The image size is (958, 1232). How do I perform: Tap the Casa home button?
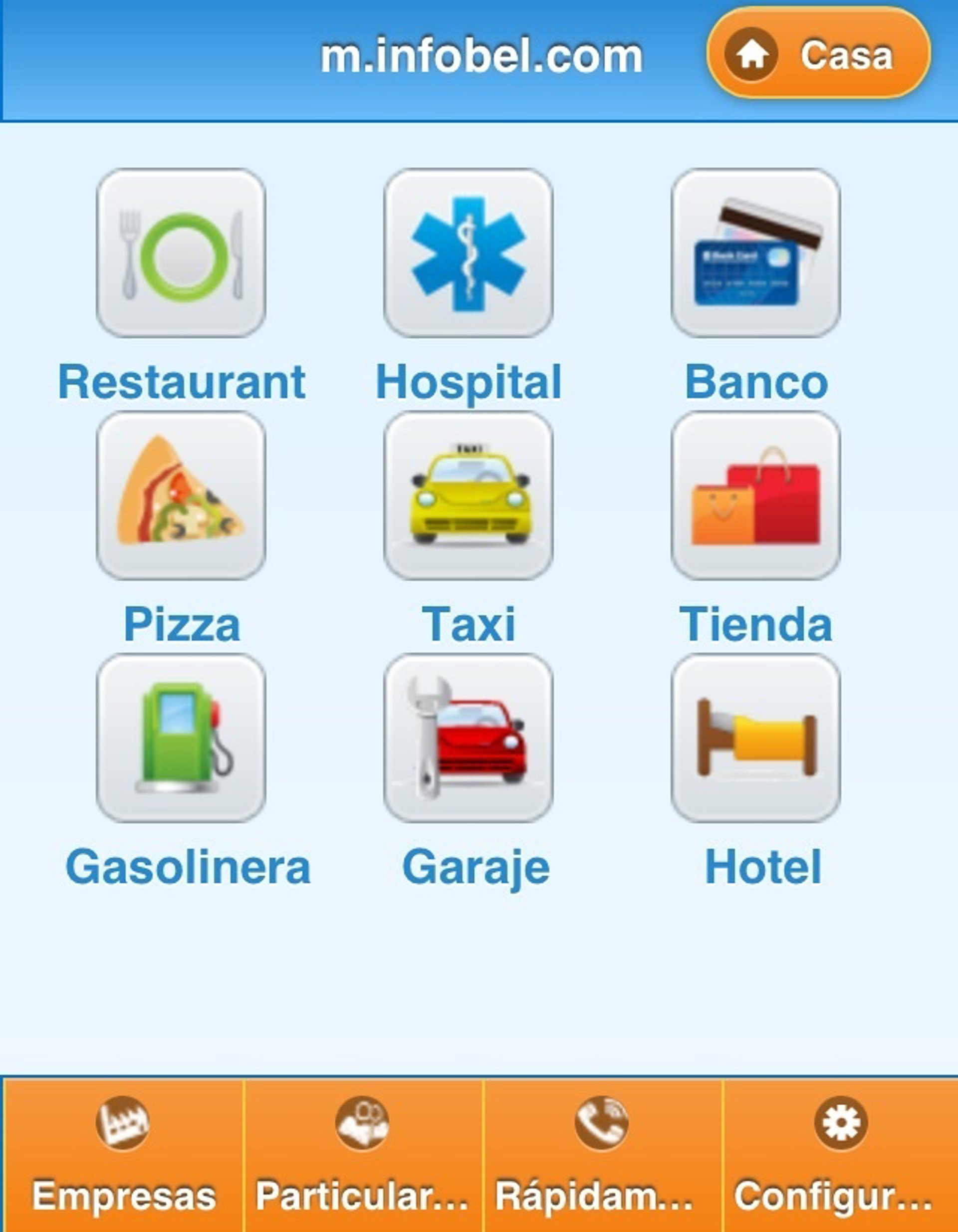[x=817, y=54]
